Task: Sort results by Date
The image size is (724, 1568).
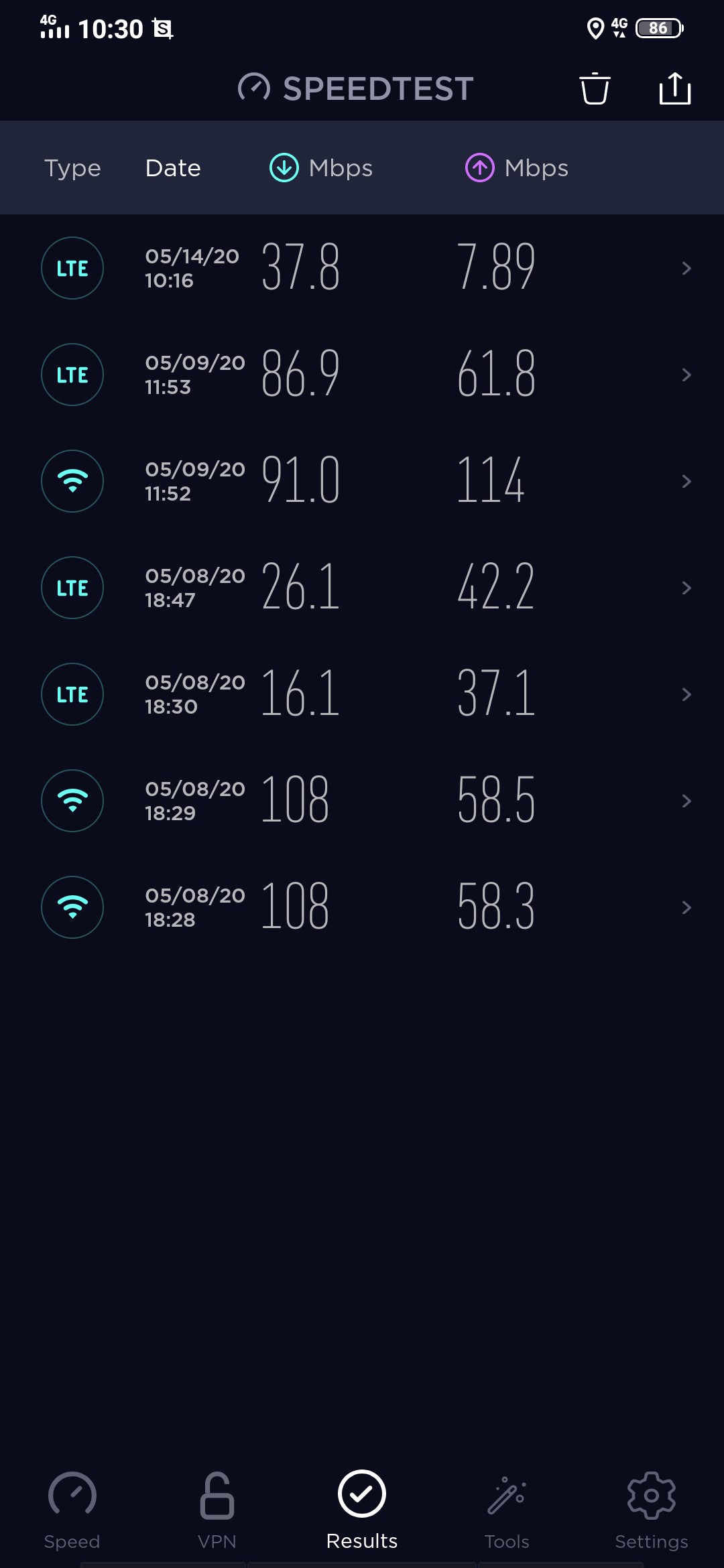Action: 173,168
